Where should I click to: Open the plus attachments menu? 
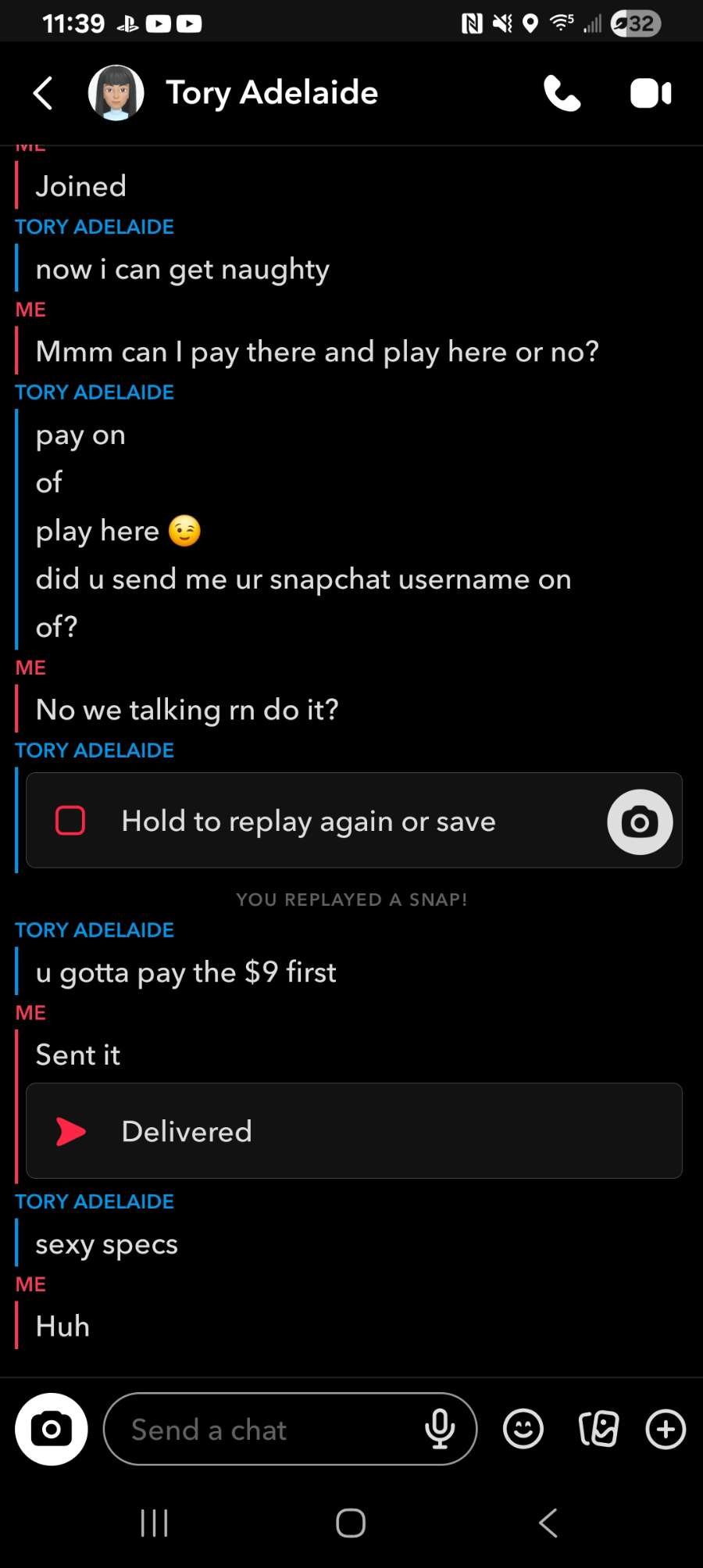point(666,1430)
